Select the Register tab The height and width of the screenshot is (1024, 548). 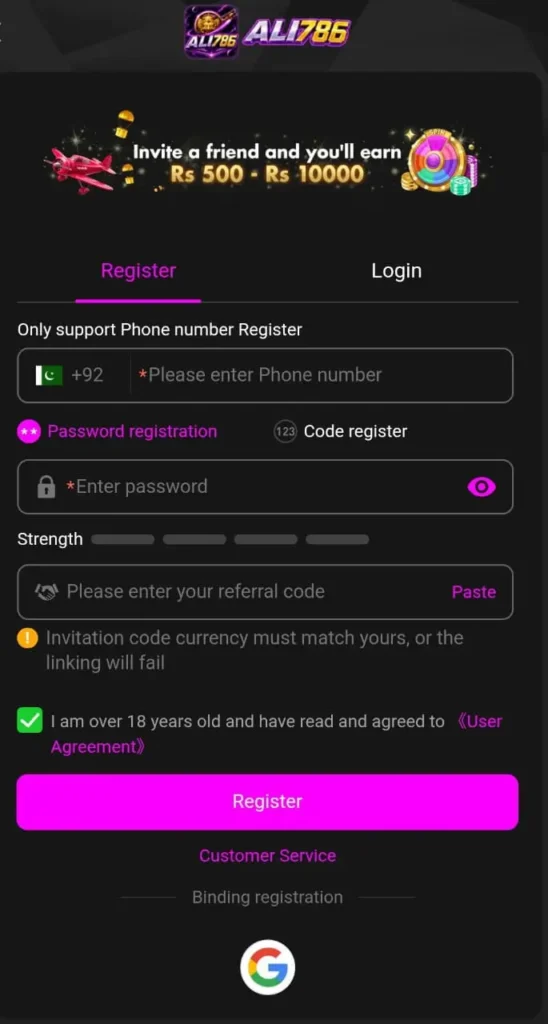point(138,270)
